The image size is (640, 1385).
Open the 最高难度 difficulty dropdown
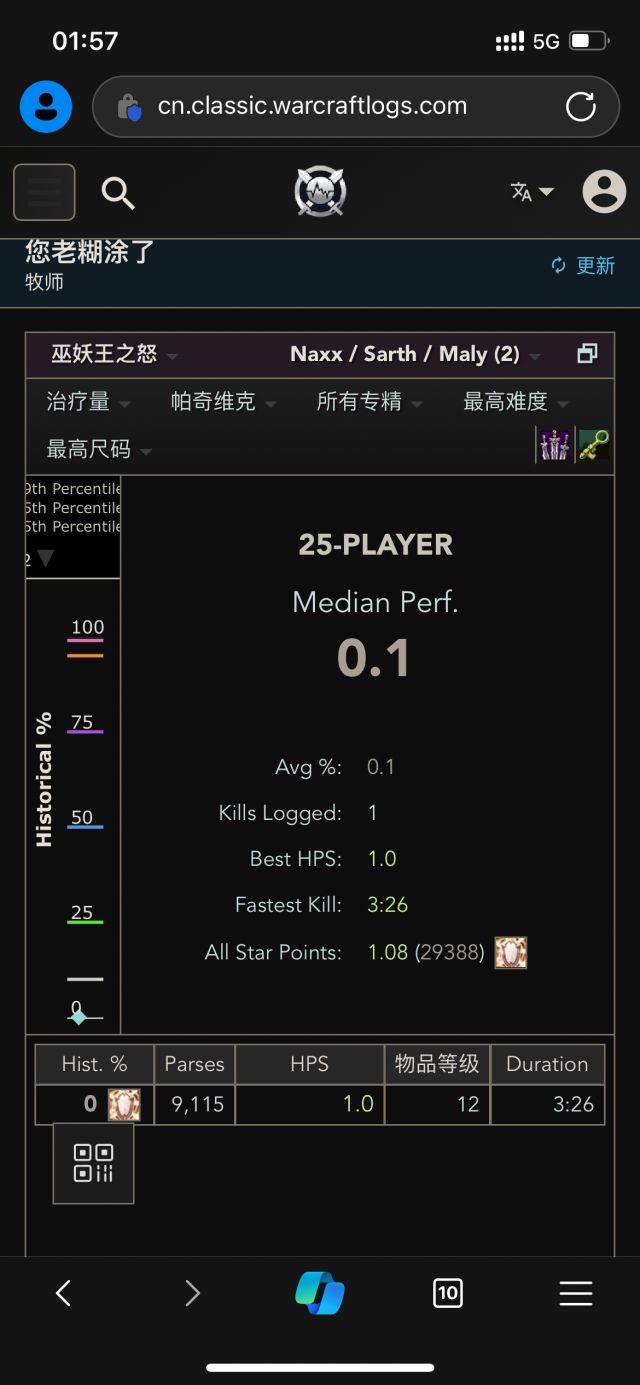[515, 402]
